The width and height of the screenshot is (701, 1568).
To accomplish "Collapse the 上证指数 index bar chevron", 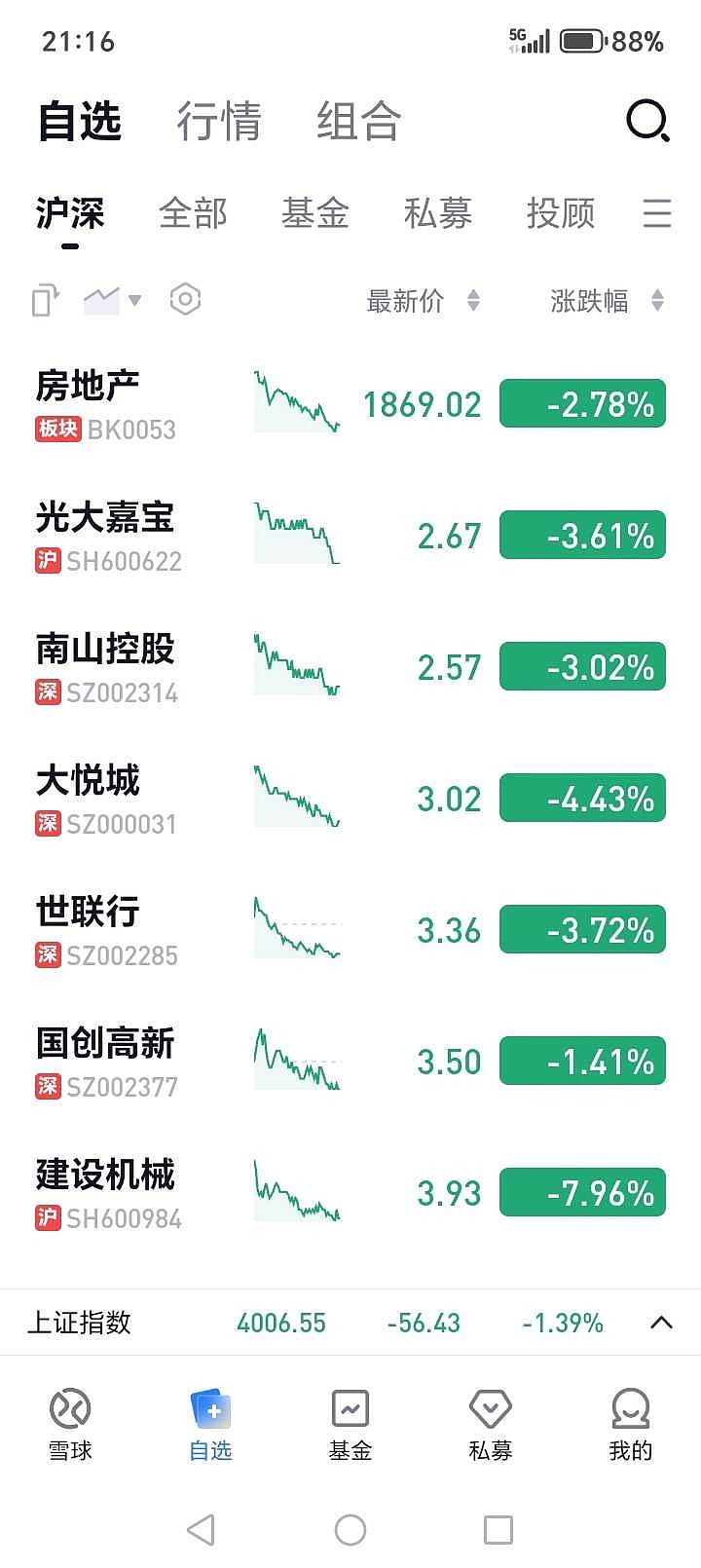I will [661, 1323].
